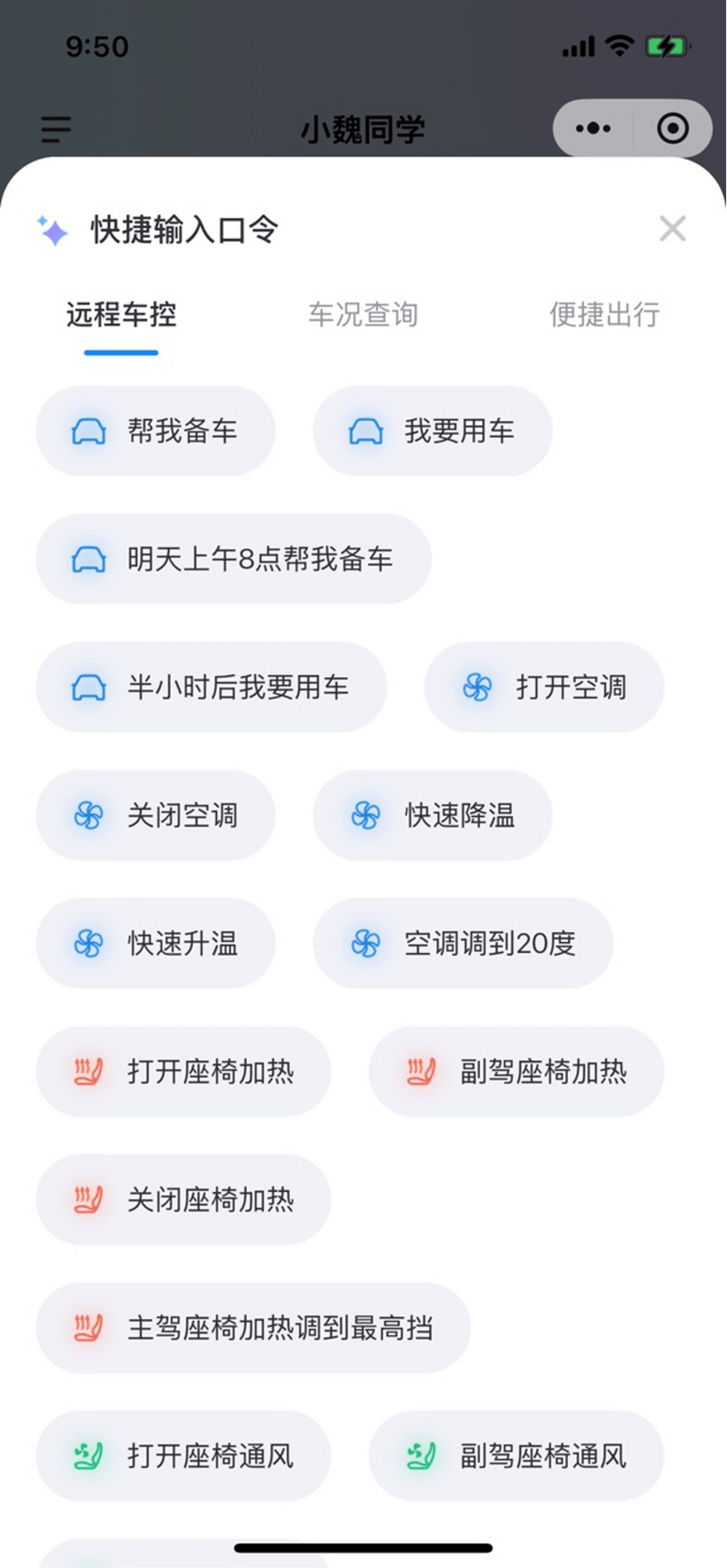
Task: Select 主驾座椅加热调到最高挡 chip
Action: tap(253, 1327)
